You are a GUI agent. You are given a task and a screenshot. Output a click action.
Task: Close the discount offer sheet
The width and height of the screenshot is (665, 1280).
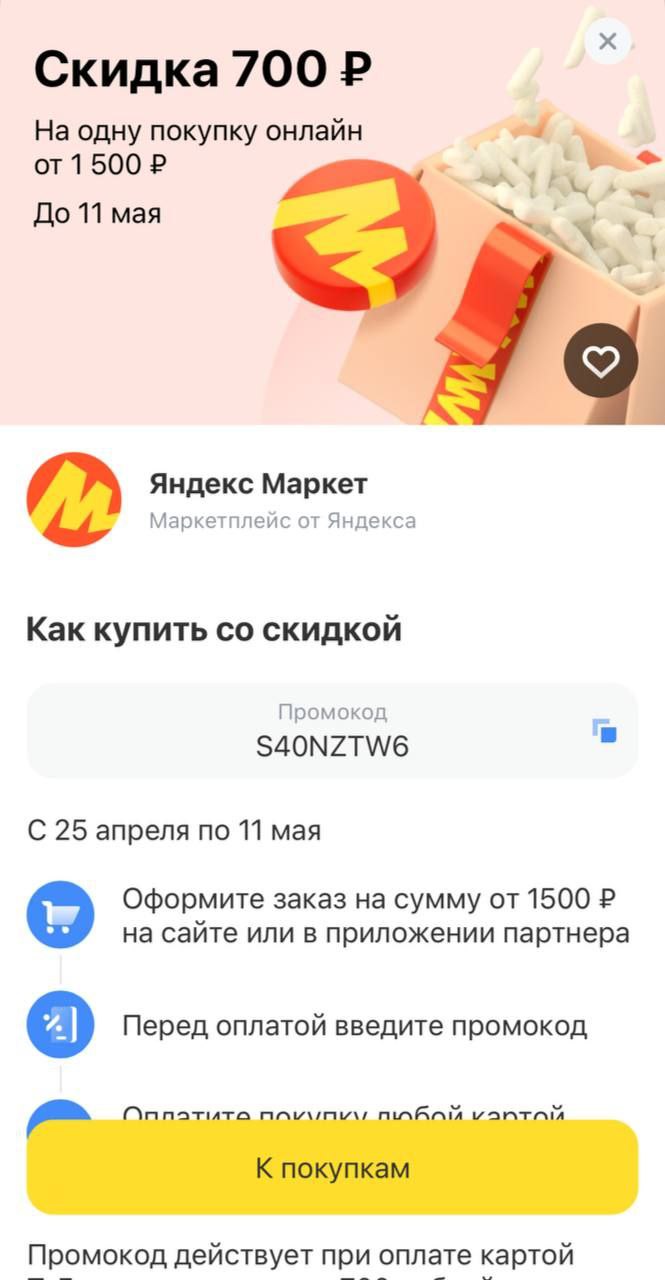pos(607,42)
